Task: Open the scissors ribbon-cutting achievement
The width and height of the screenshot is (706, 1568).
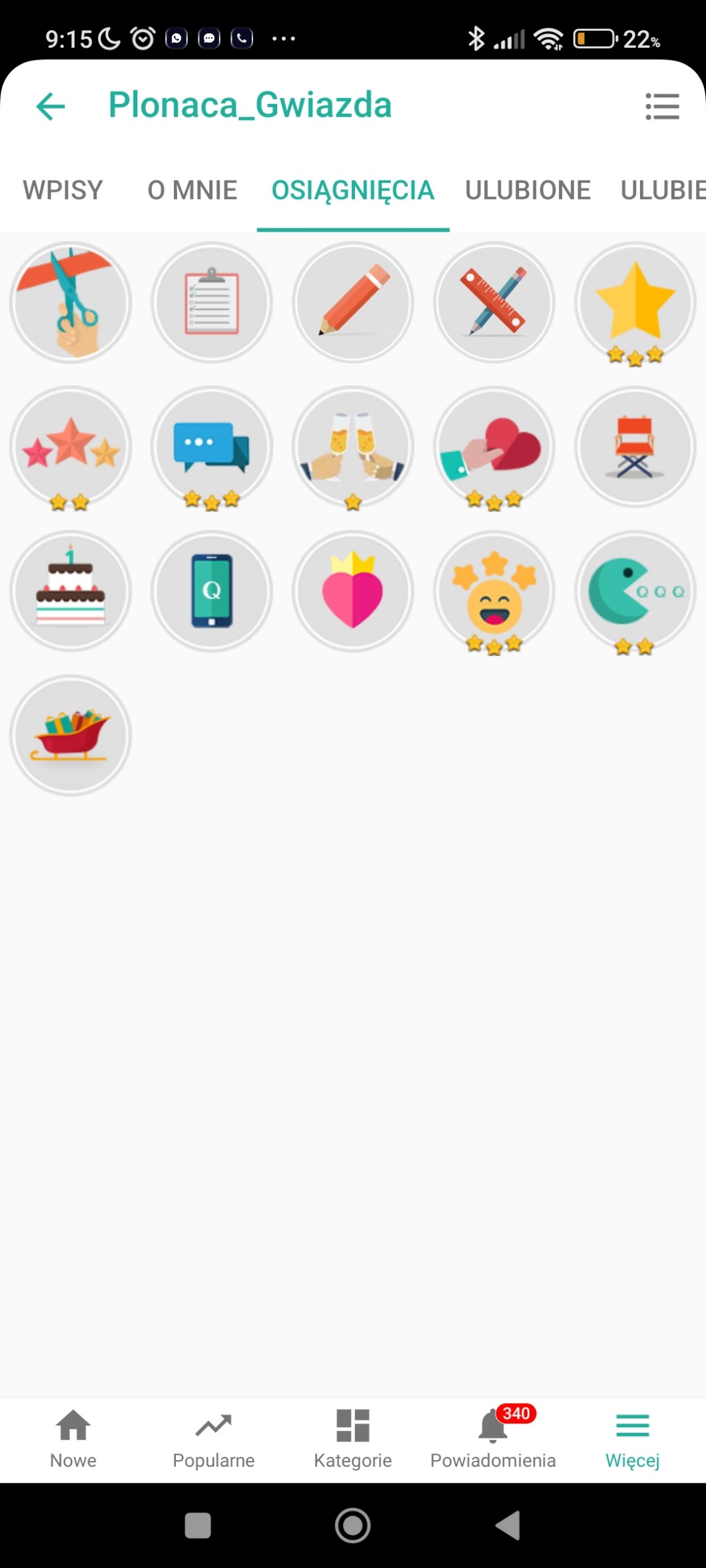Action: (71, 302)
